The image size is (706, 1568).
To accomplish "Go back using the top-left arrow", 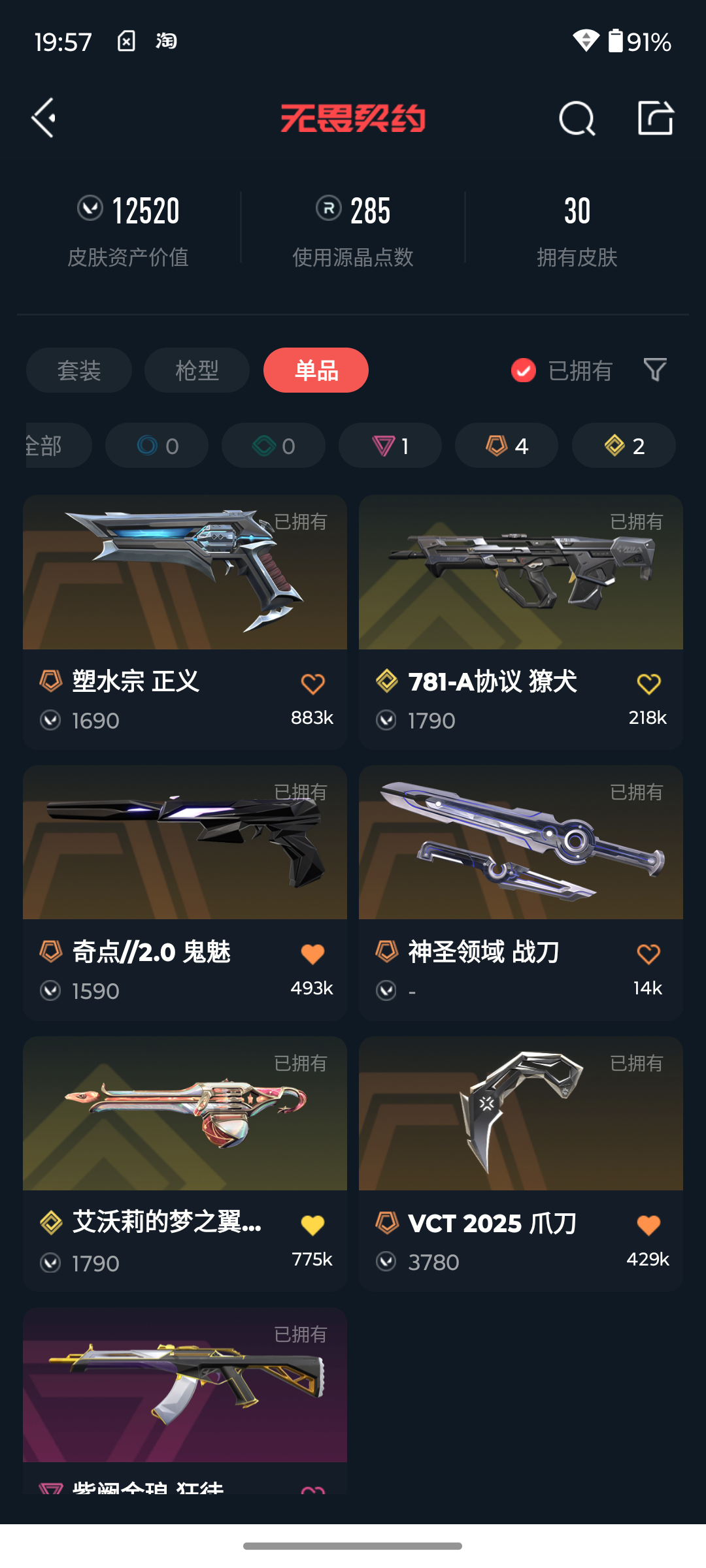I will pyautogui.click(x=44, y=118).
